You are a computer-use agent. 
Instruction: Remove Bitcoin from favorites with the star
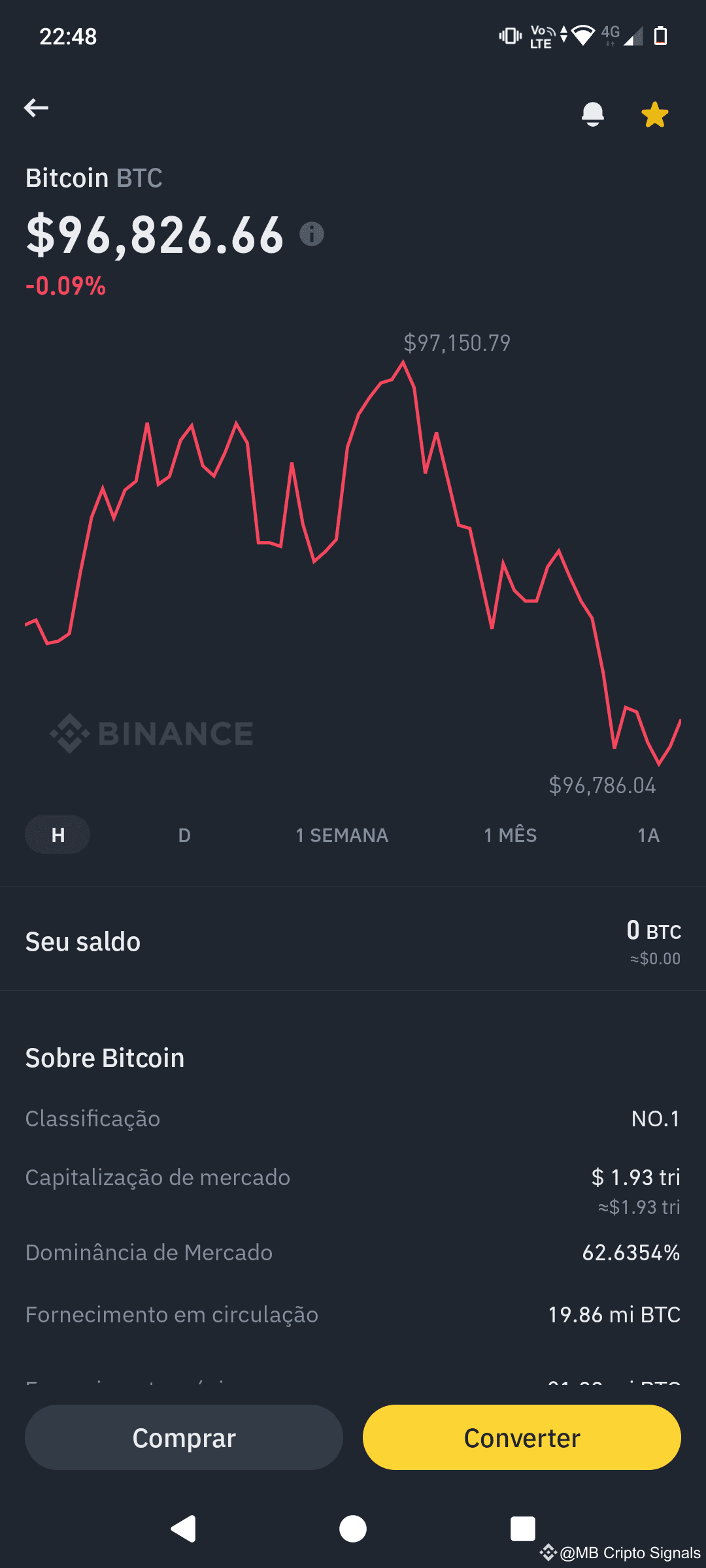654,114
